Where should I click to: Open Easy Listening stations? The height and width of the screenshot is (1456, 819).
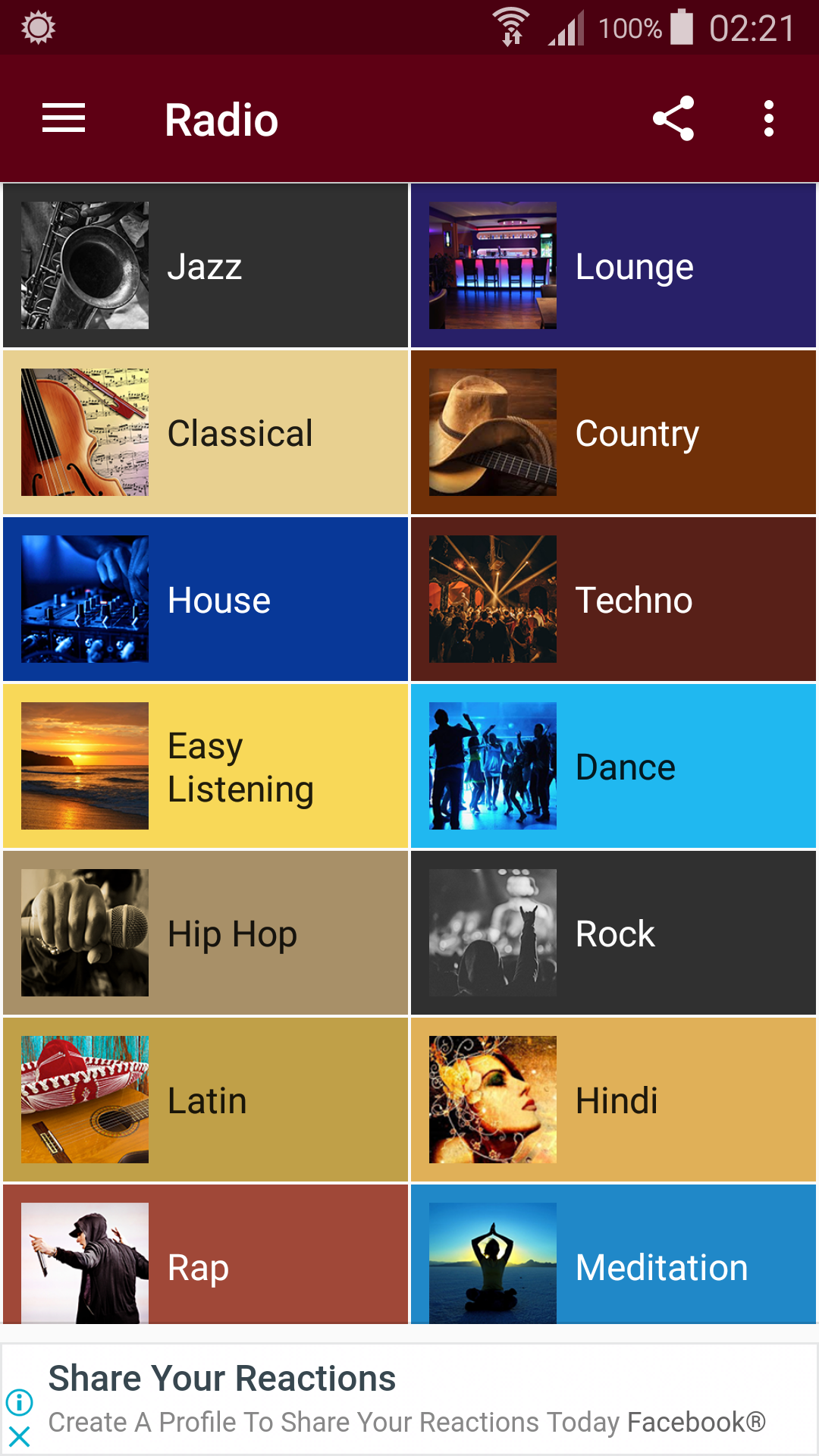pyautogui.click(x=206, y=766)
